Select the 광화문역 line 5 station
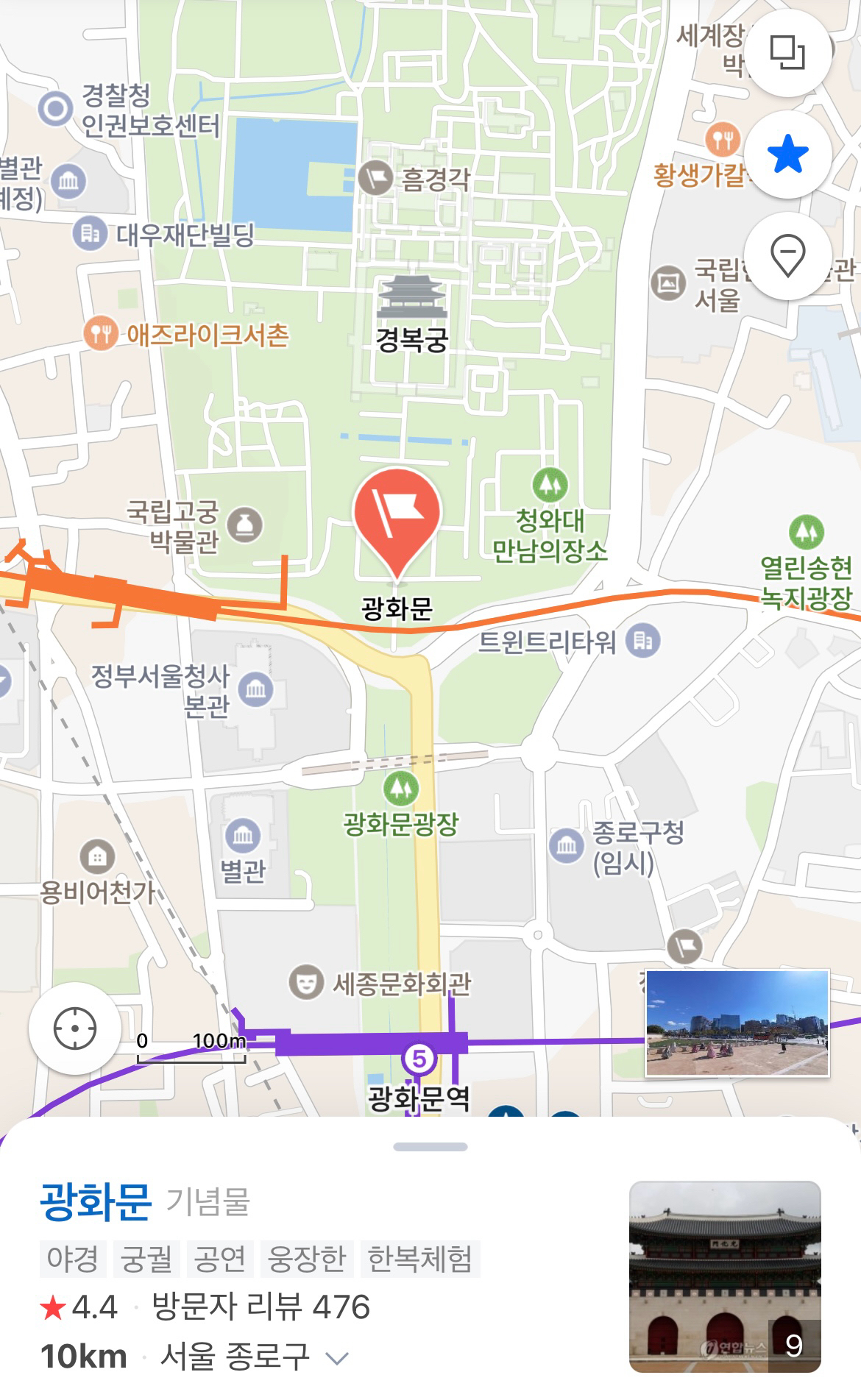This screenshot has width=861, height=1400. (419, 1059)
